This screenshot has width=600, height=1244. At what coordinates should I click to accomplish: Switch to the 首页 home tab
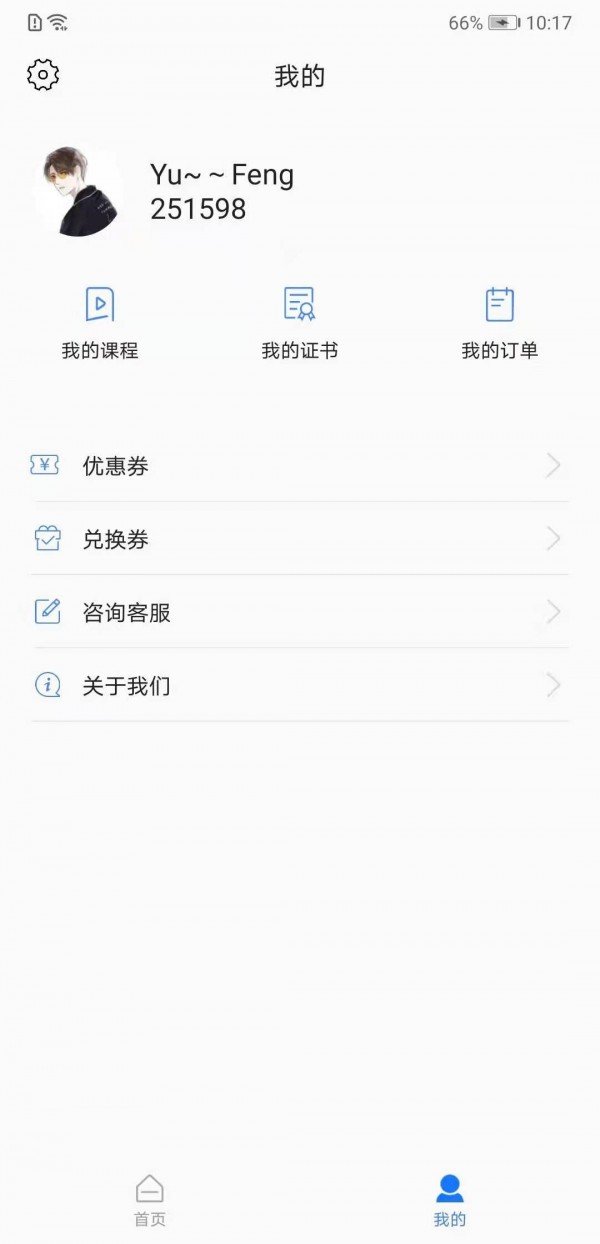coord(150,1200)
